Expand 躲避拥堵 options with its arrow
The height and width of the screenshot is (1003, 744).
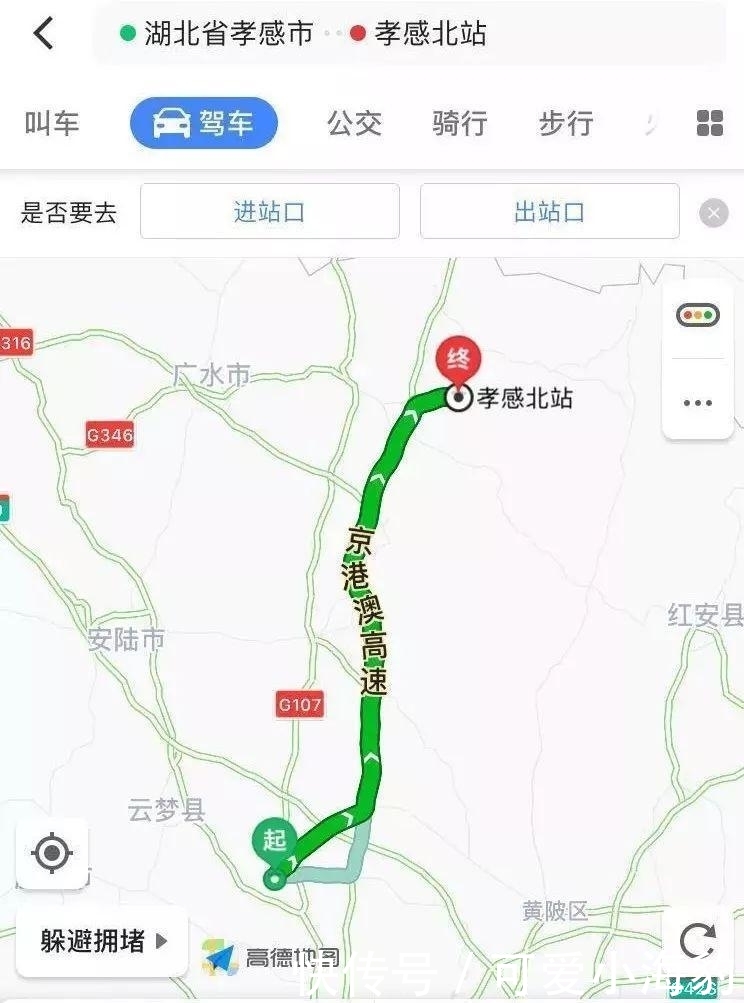click(162, 940)
